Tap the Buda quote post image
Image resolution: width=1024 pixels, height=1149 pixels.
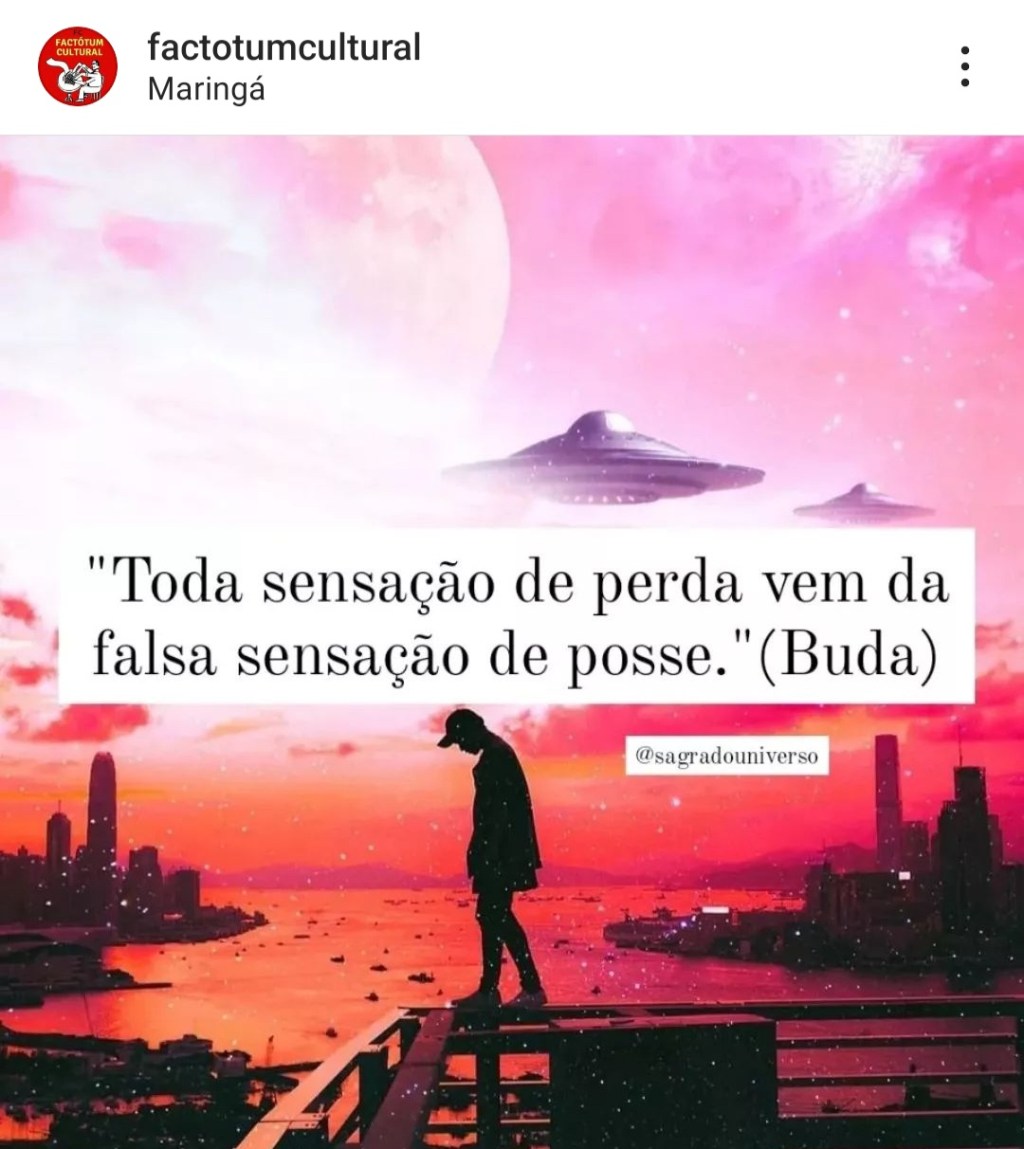click(512, 640)
